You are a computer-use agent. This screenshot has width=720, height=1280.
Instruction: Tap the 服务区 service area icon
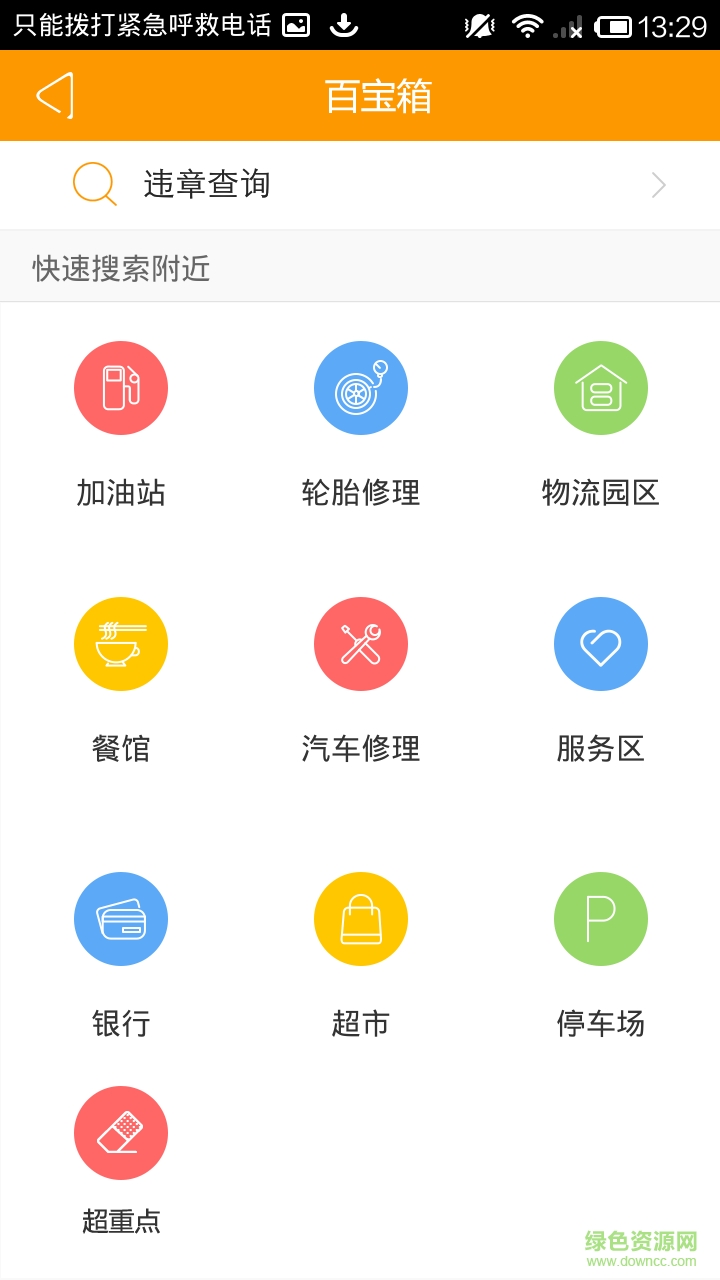601,644
